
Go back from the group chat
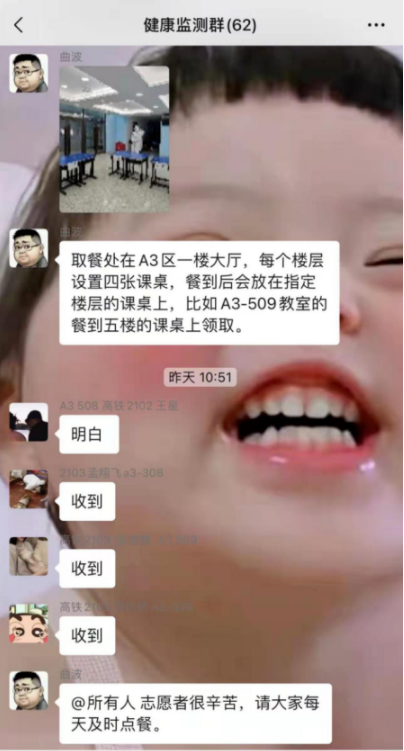pyautogui.click(x=18, y=25)
